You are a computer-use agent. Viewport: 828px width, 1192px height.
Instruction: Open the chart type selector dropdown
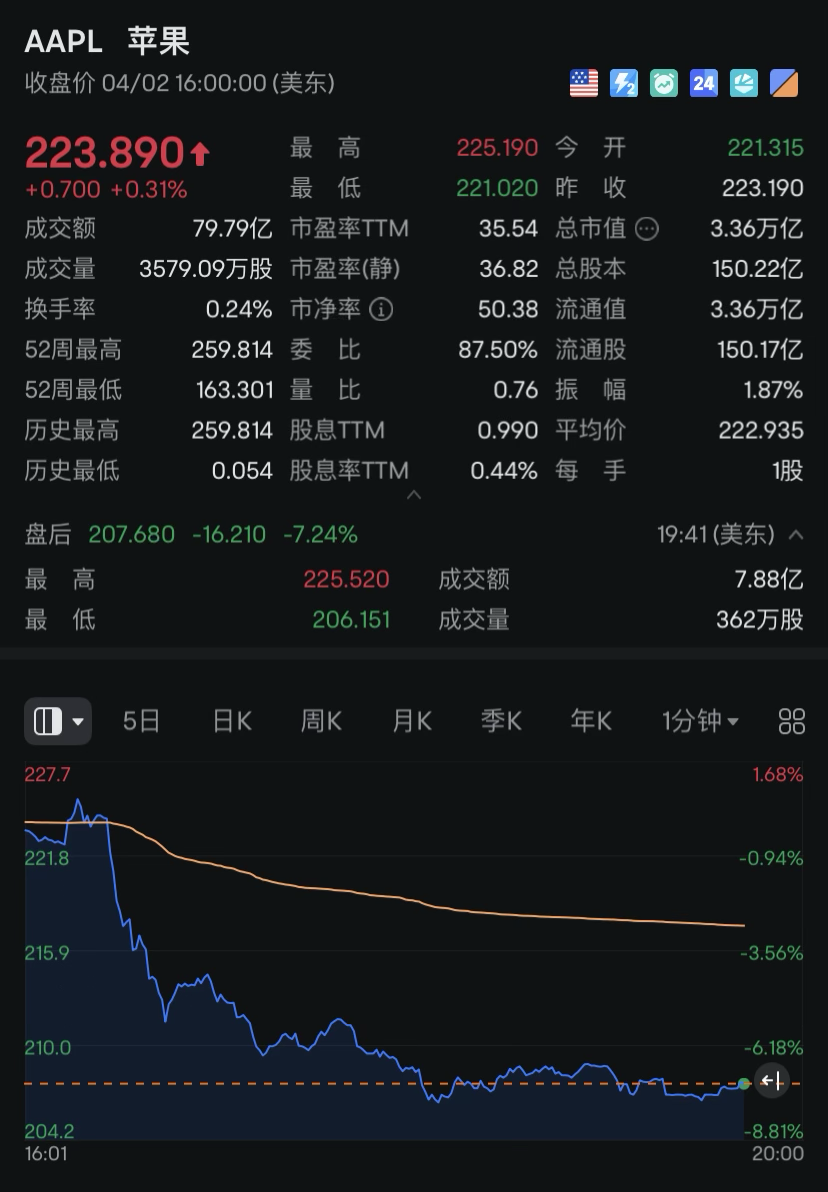[58, 721]
